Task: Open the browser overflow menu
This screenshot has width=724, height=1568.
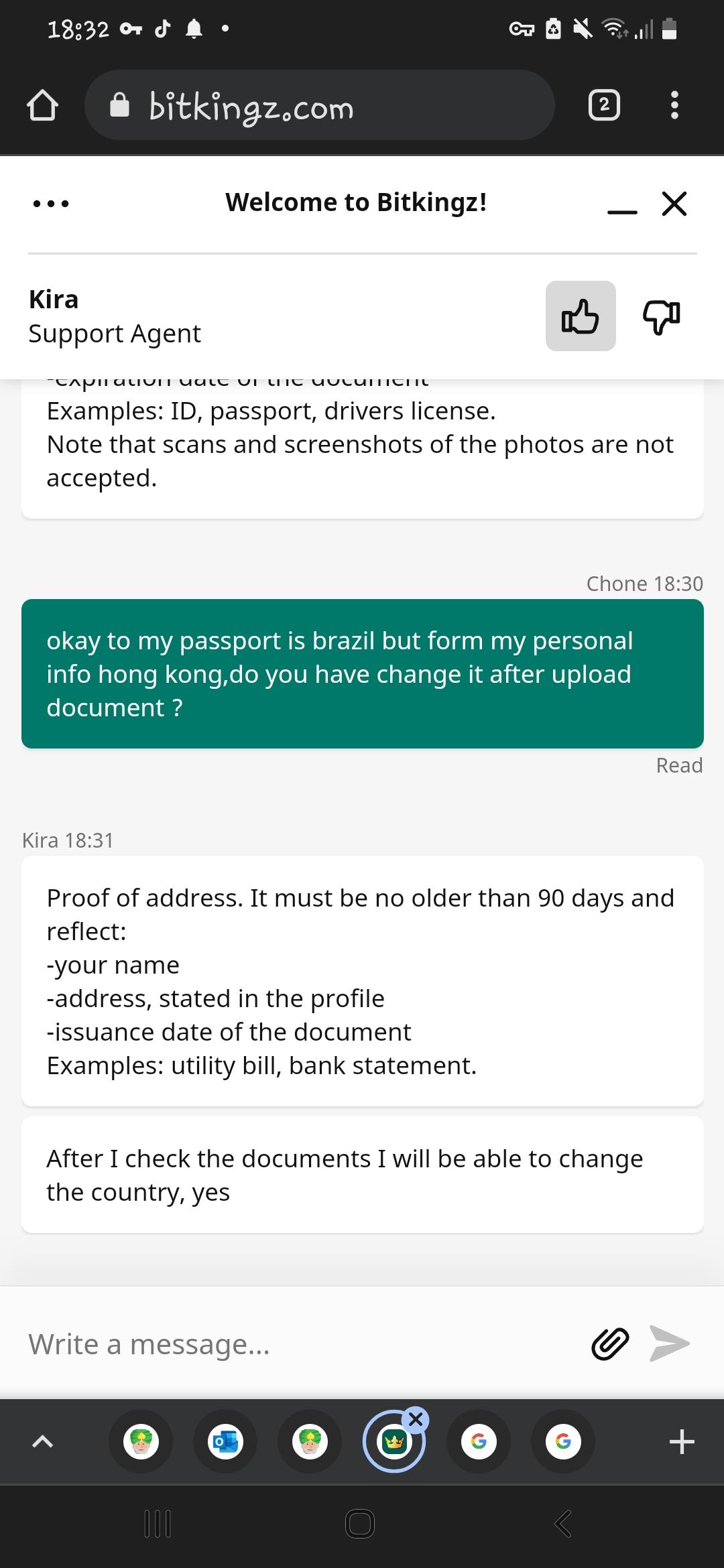Action: click(674, 106)
